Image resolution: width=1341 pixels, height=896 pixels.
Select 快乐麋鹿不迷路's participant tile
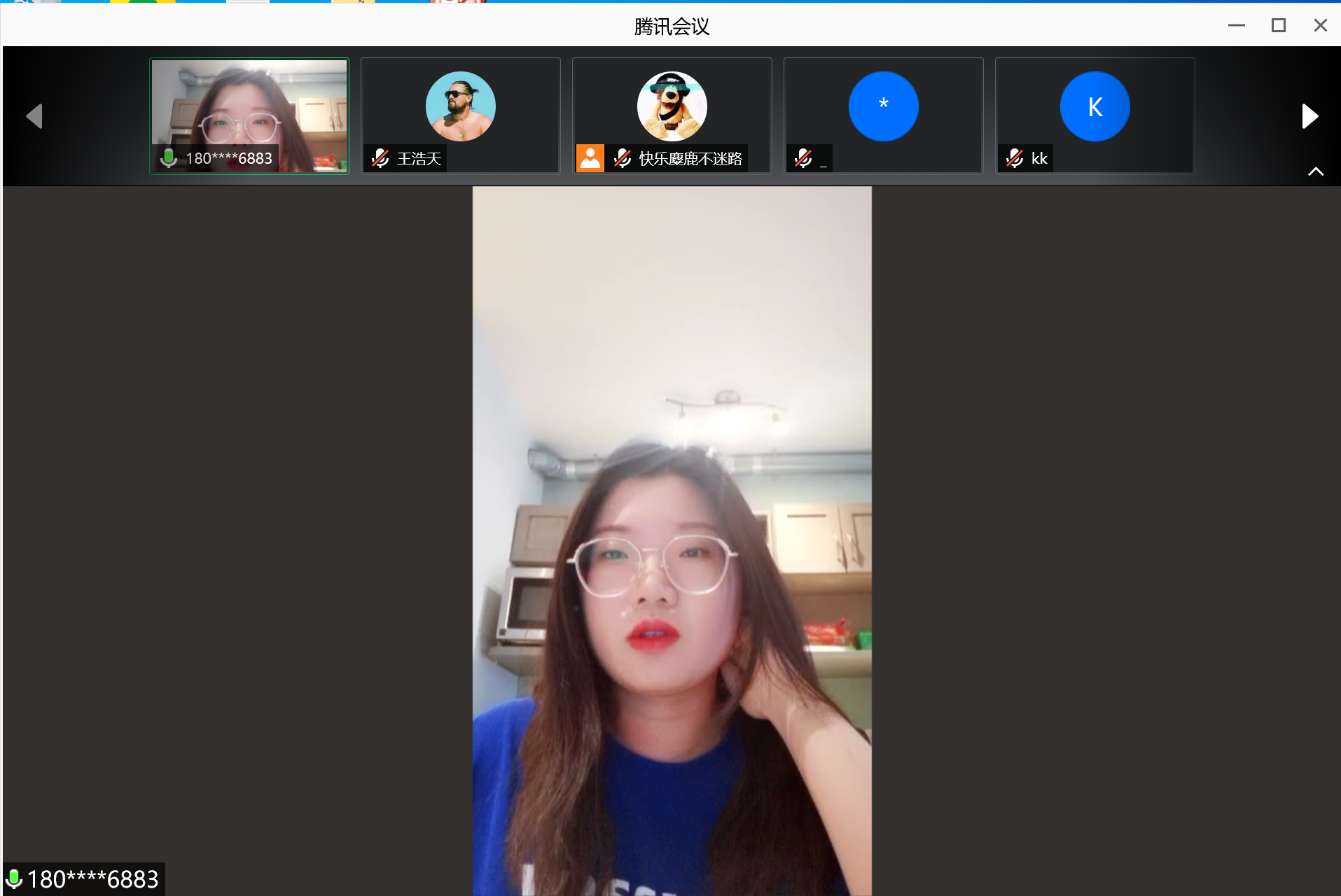[672, 115]
